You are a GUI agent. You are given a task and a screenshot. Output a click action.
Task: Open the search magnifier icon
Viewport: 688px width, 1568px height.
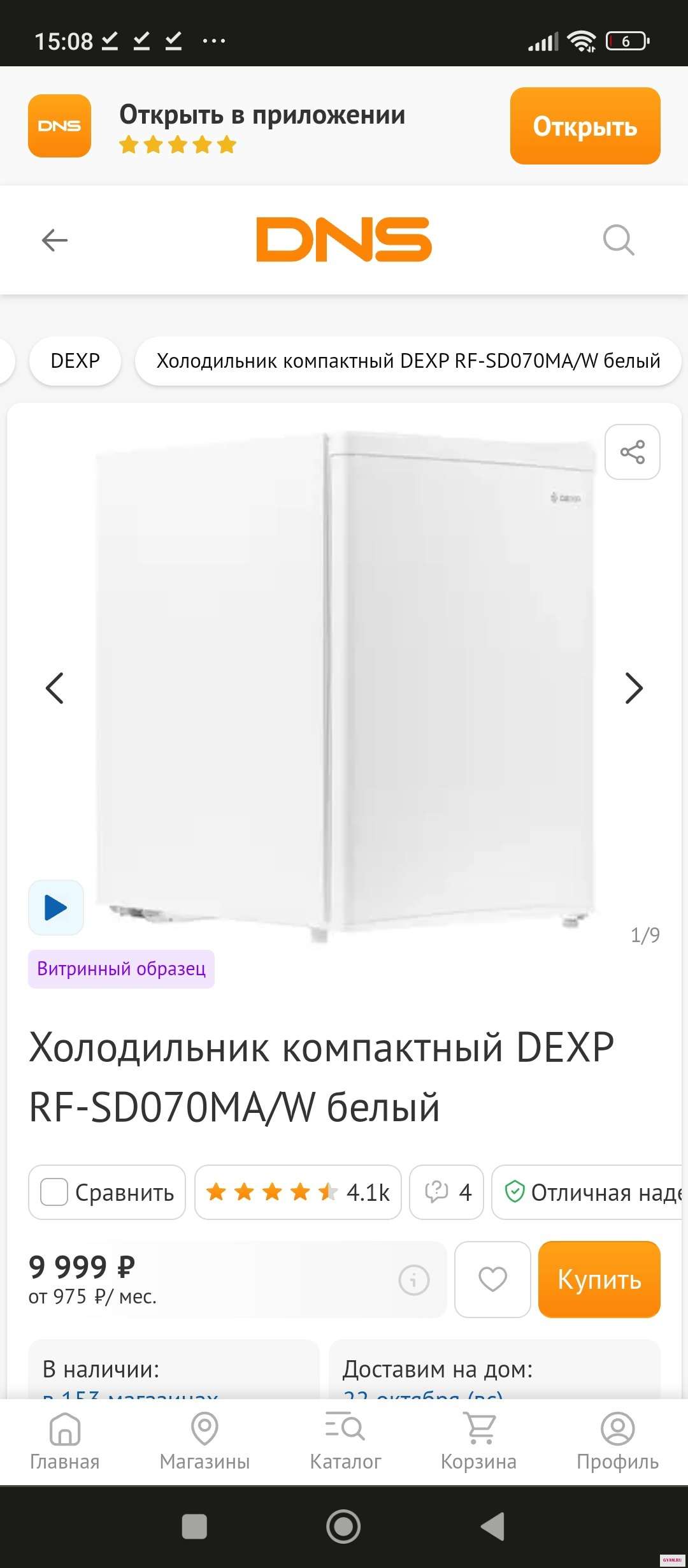pos(618,240)
